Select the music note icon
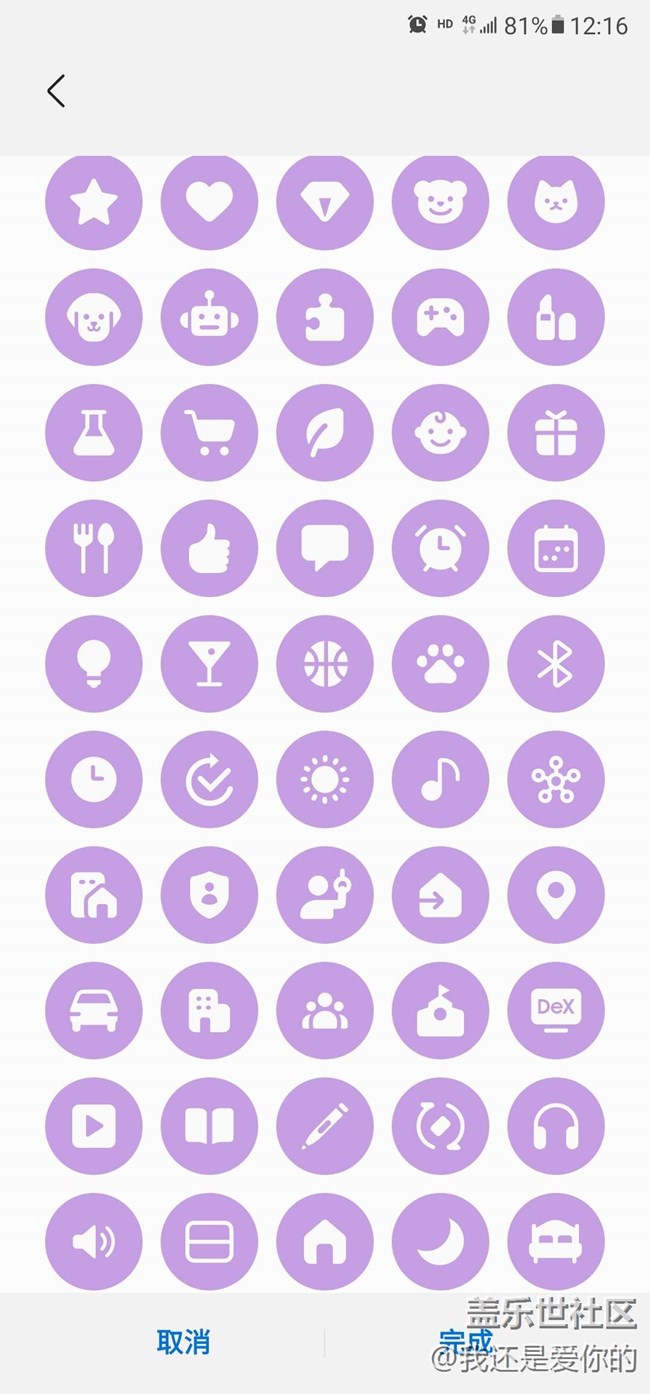The height and width of the screenshot is (1394, 650). [x=440, y=780]
